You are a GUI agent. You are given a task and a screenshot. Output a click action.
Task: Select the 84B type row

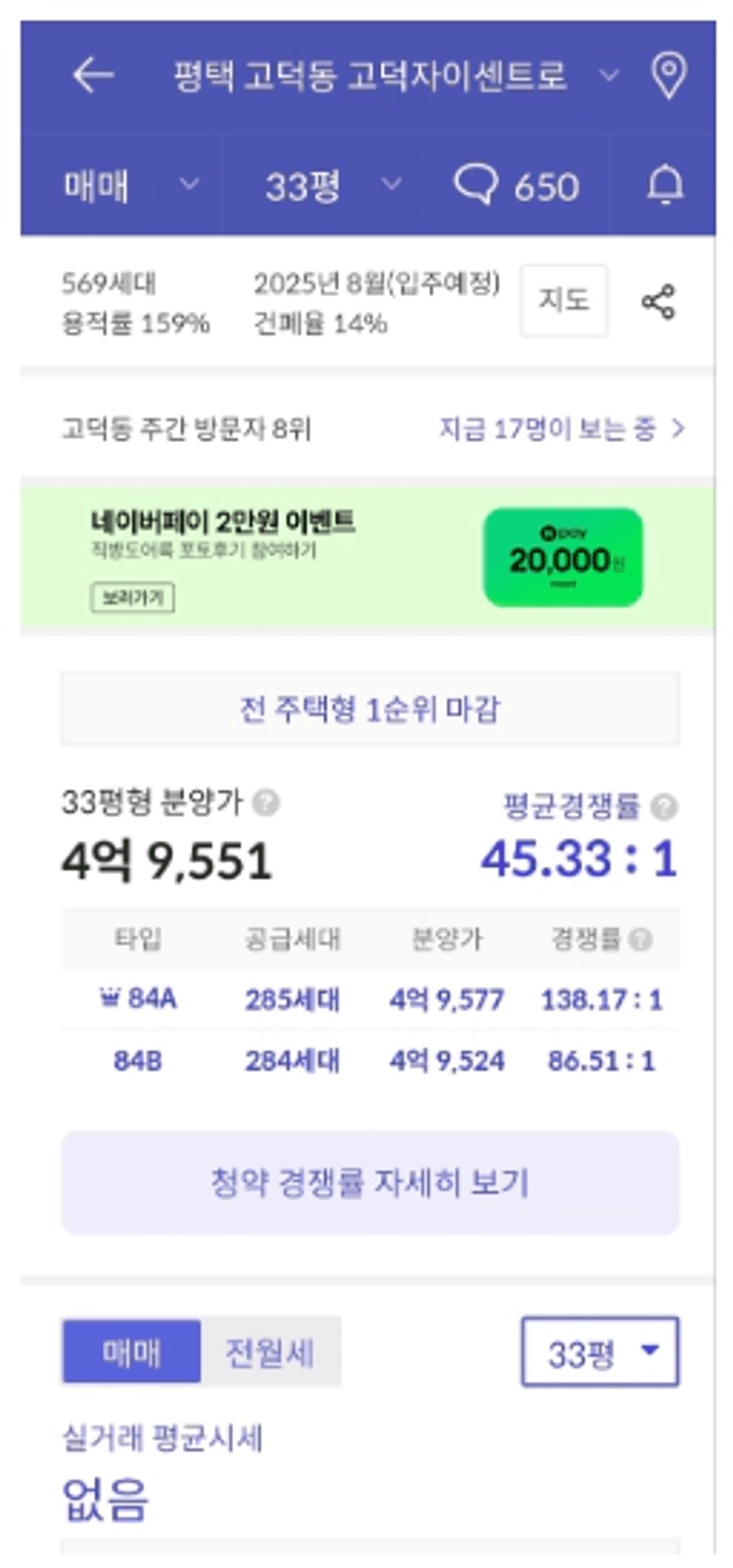(370, 1060)
